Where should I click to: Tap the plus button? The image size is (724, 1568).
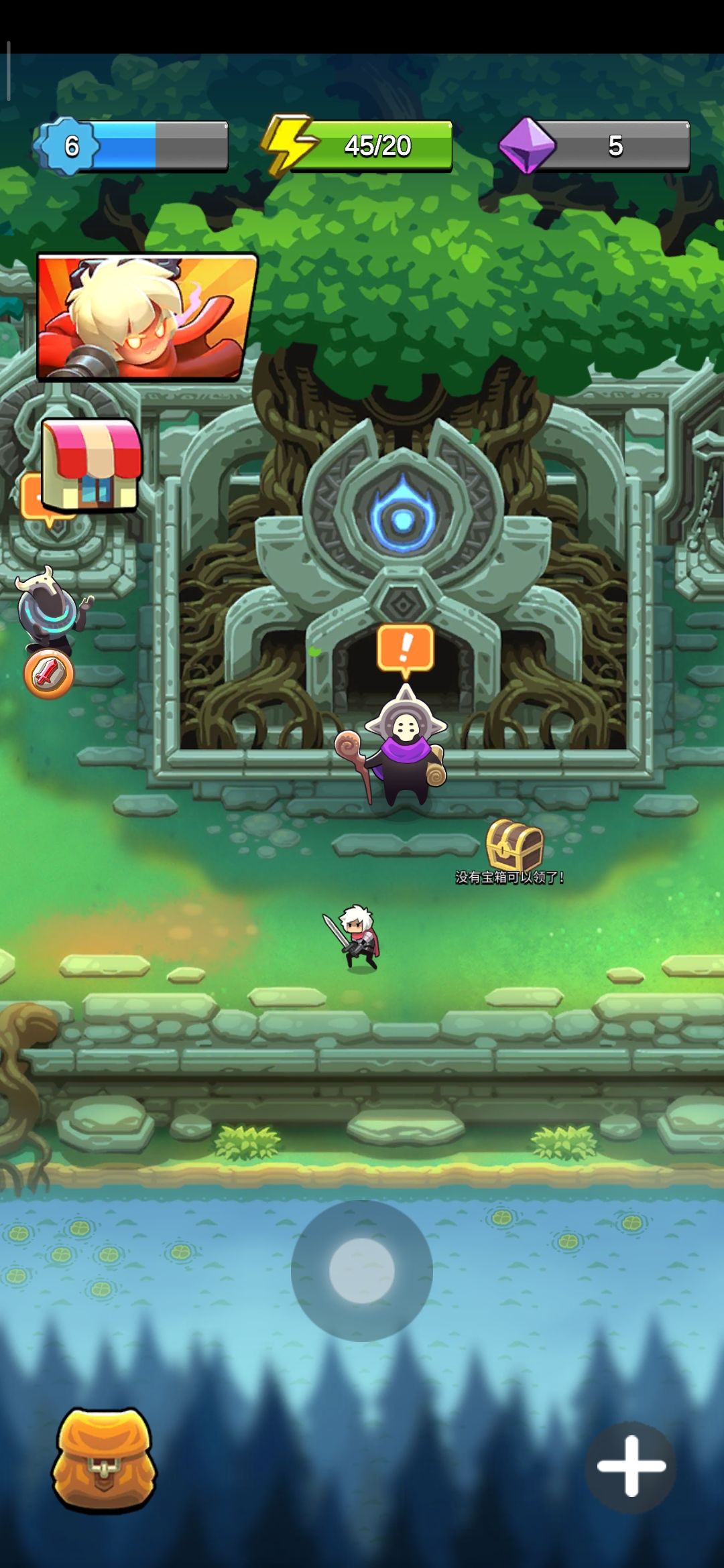[x=630, y=1466]
